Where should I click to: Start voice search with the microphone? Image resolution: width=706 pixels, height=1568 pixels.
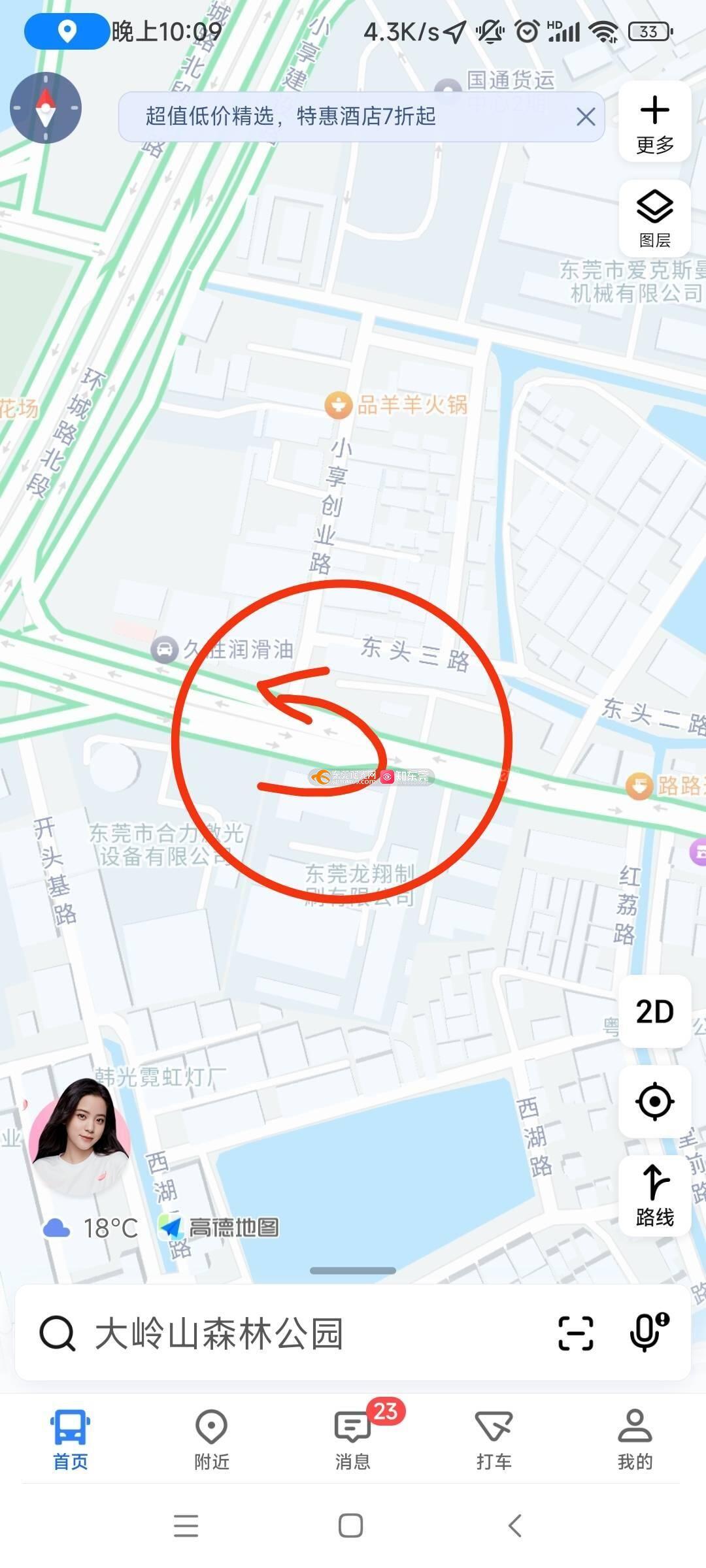pos(648,1332)
